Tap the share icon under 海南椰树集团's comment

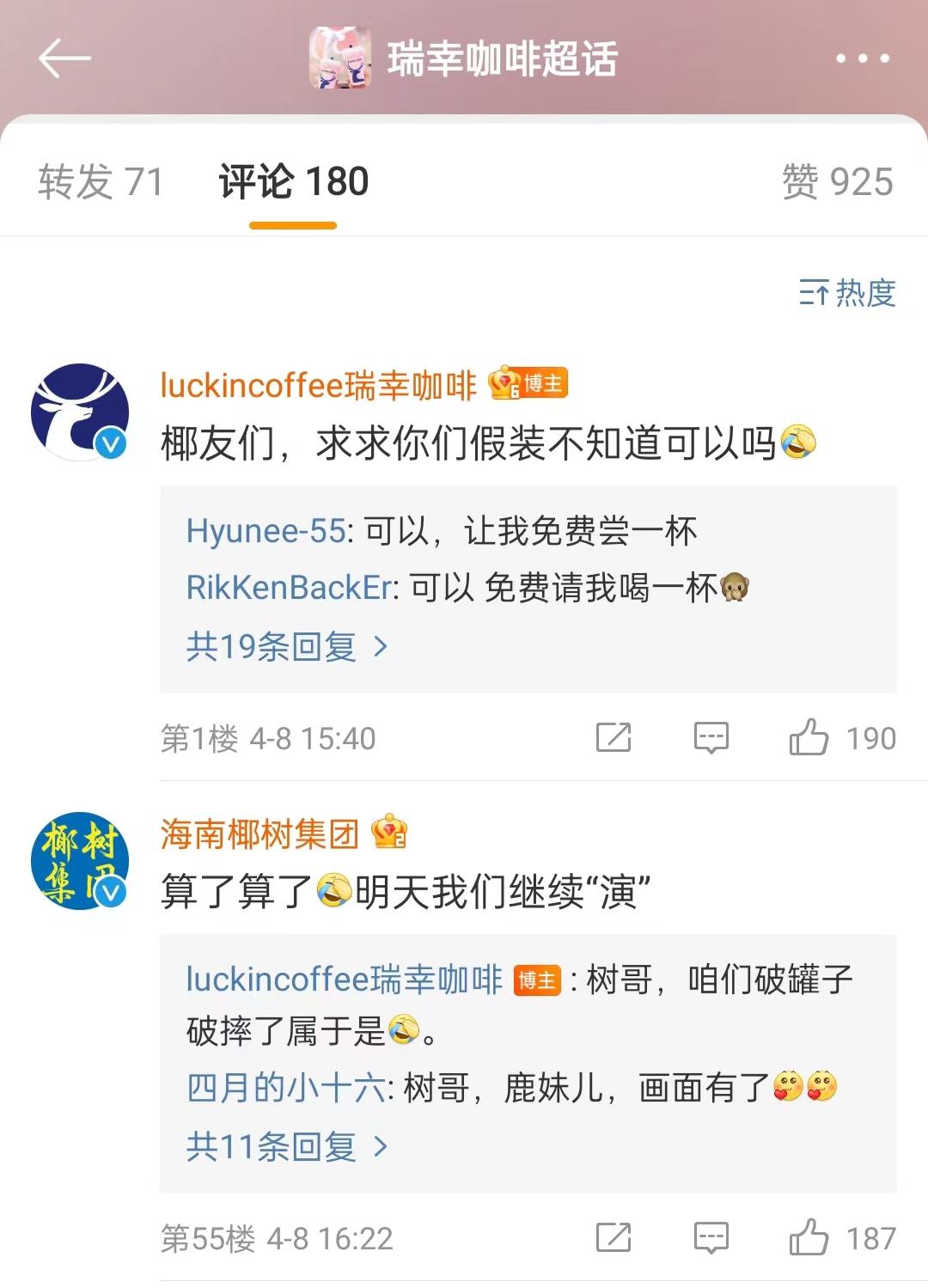coord(615,1237)
